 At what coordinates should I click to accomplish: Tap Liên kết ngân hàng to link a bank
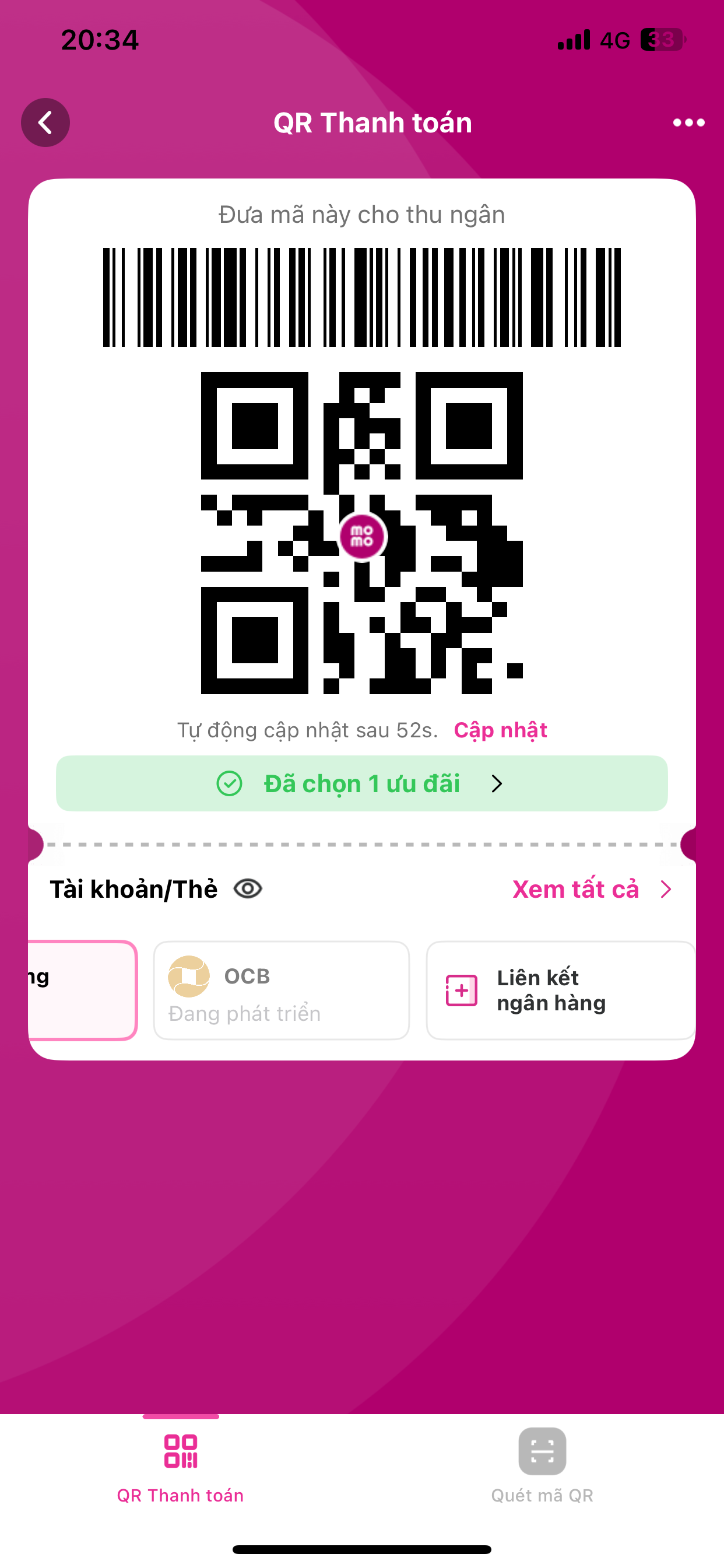pyautogui.click(x=561, y=991)
